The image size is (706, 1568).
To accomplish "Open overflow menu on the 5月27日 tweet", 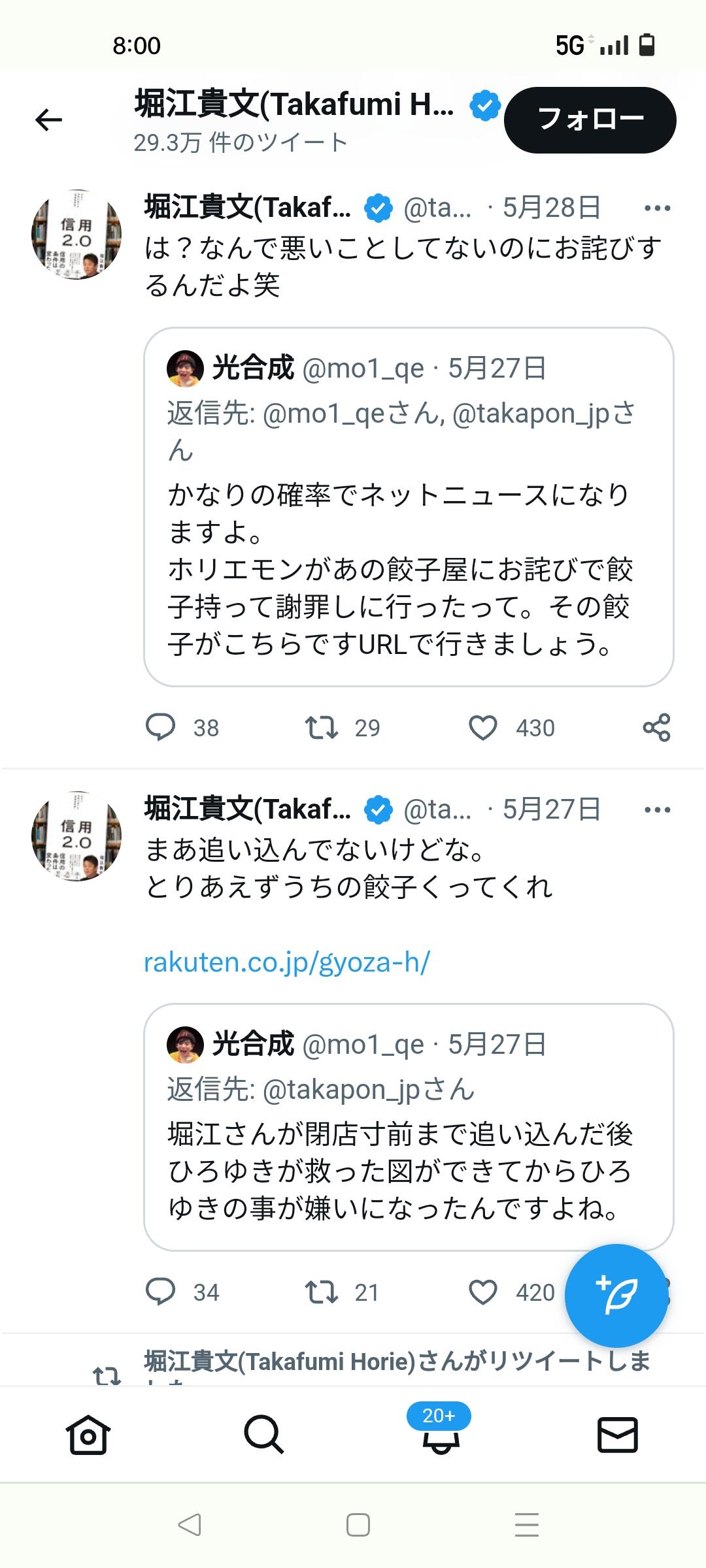I will [657, 810].
